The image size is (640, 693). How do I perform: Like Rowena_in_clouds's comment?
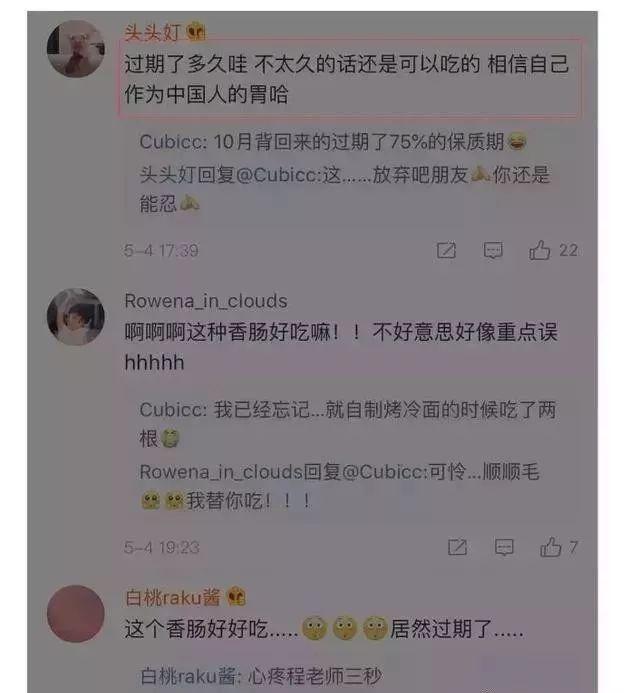[551, 547]
